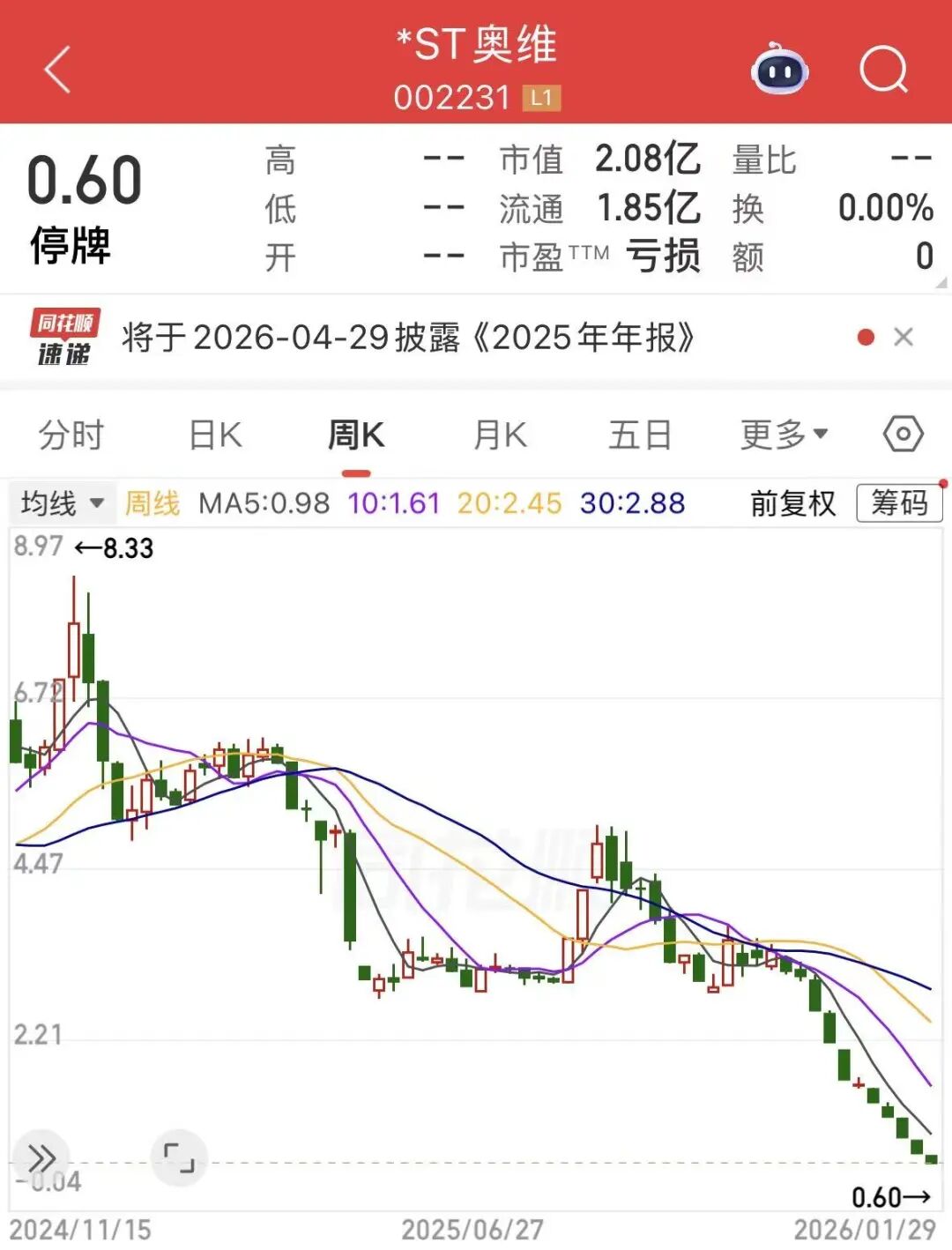952x1250 pixels.
Task: Go back using the top-left arrow
Action: coord(58,71)
